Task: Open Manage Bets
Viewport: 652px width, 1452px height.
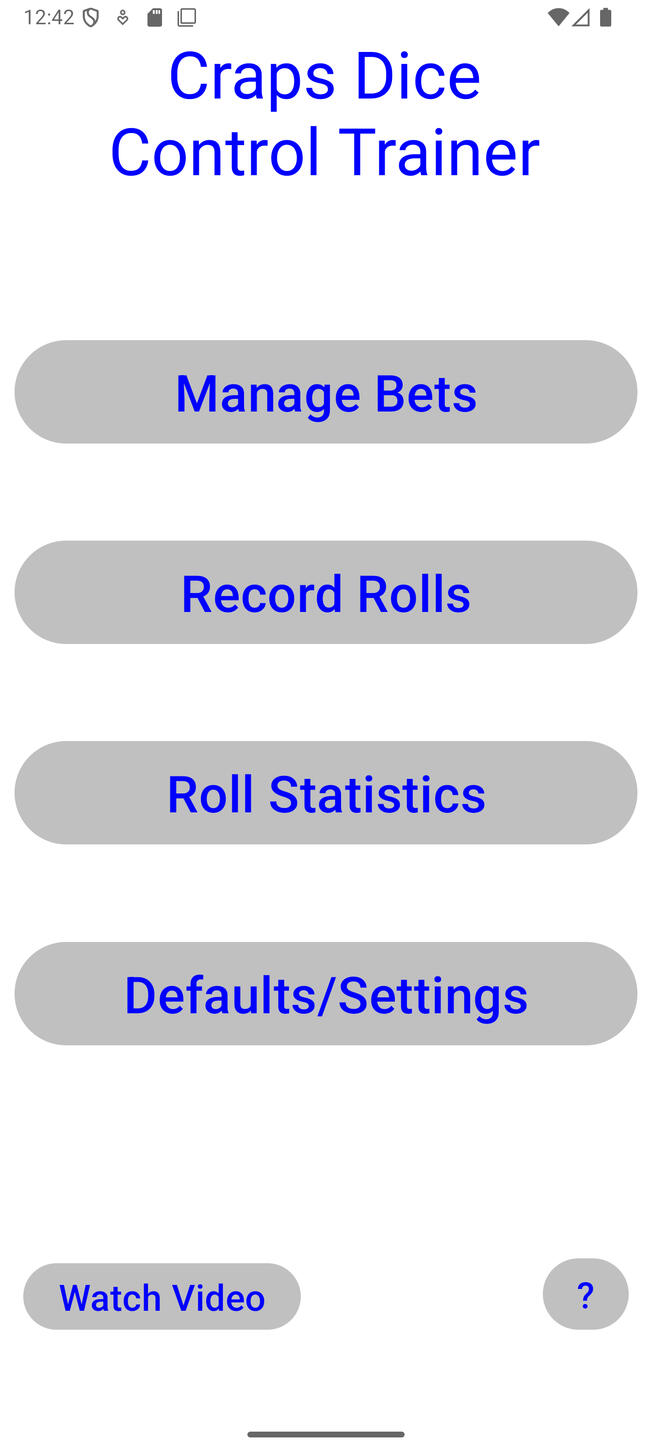Action: tap(326, 392)
